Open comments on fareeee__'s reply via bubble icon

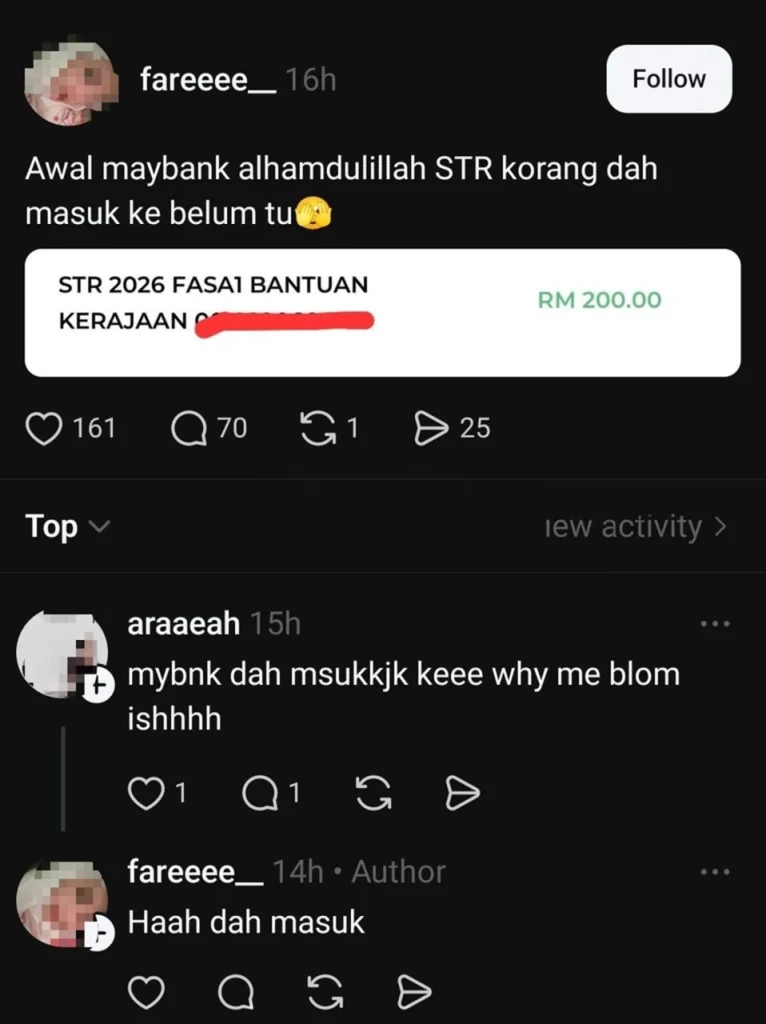[x=236, y=992]
